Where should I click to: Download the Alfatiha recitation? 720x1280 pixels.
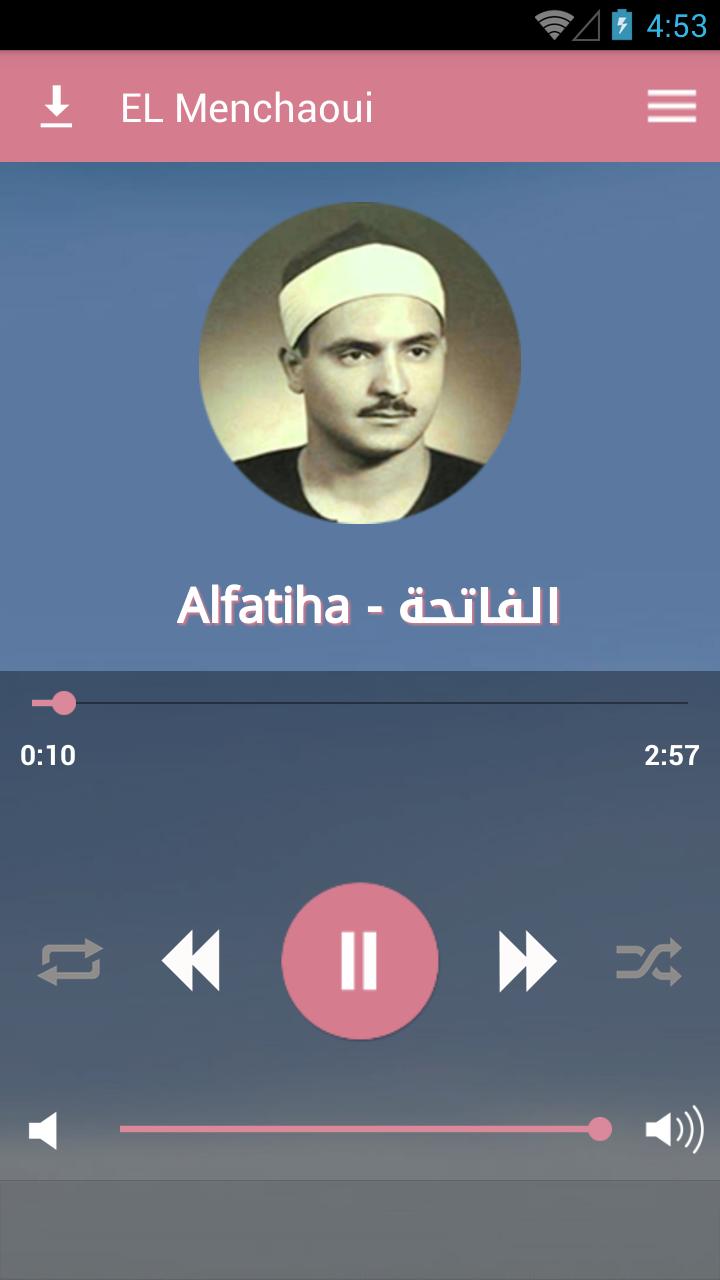pos(57,107)
